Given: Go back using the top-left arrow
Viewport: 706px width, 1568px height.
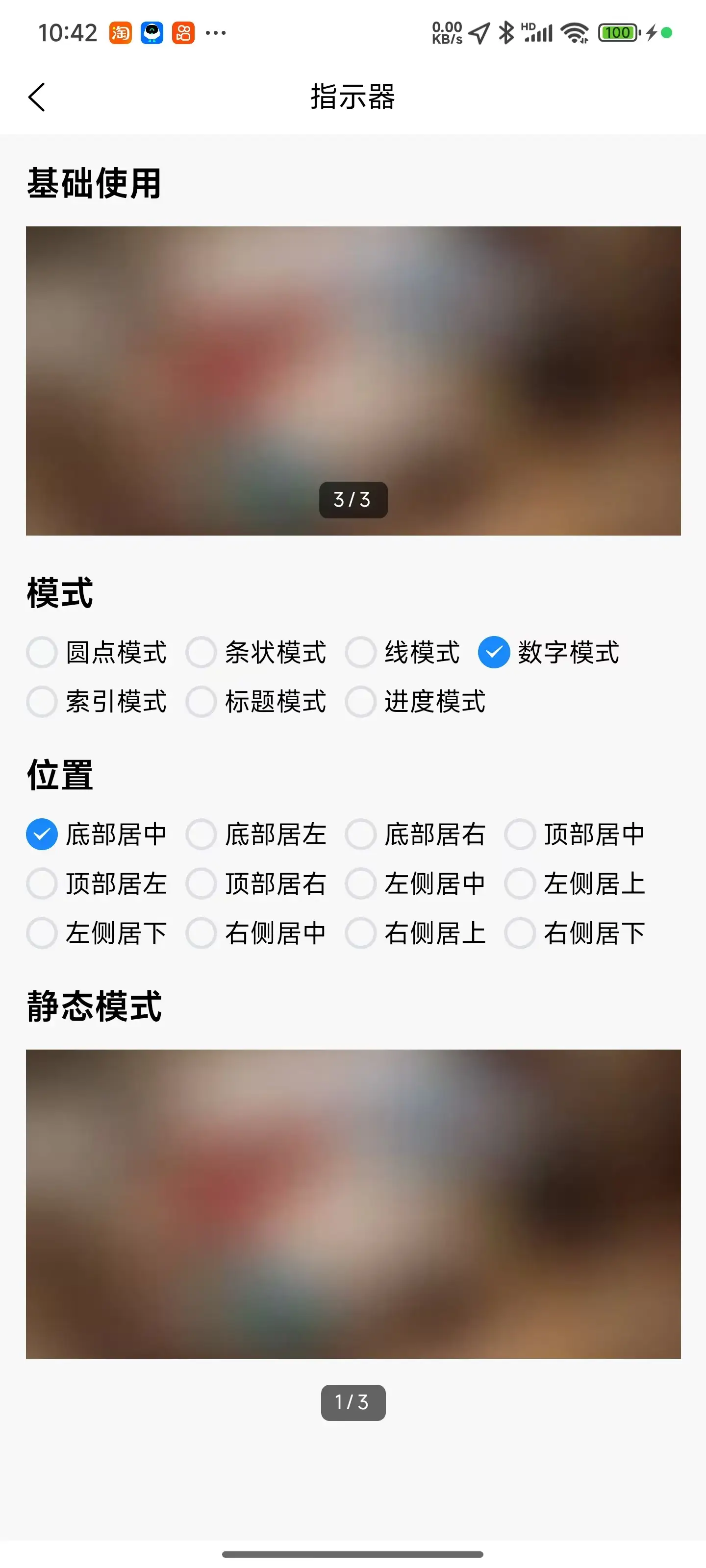Looking at the screenshot, I should click(37, 98).
